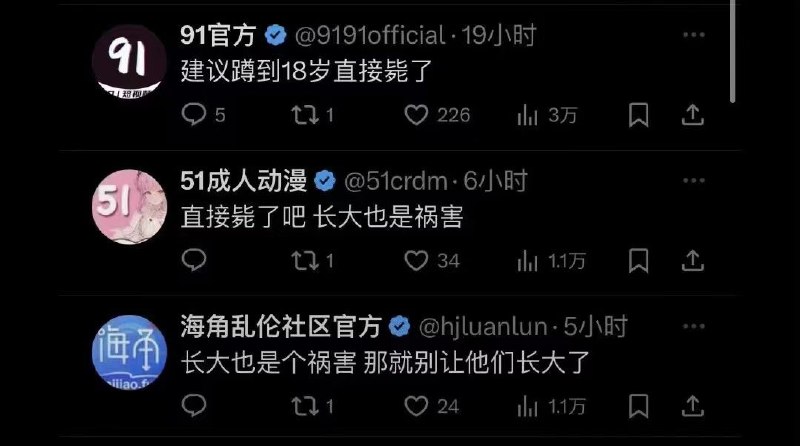Image resolution: width=800 pixels, height=446 pixels.
Task: Share the 51成人动漫 post
Action: tap(692, 261)
